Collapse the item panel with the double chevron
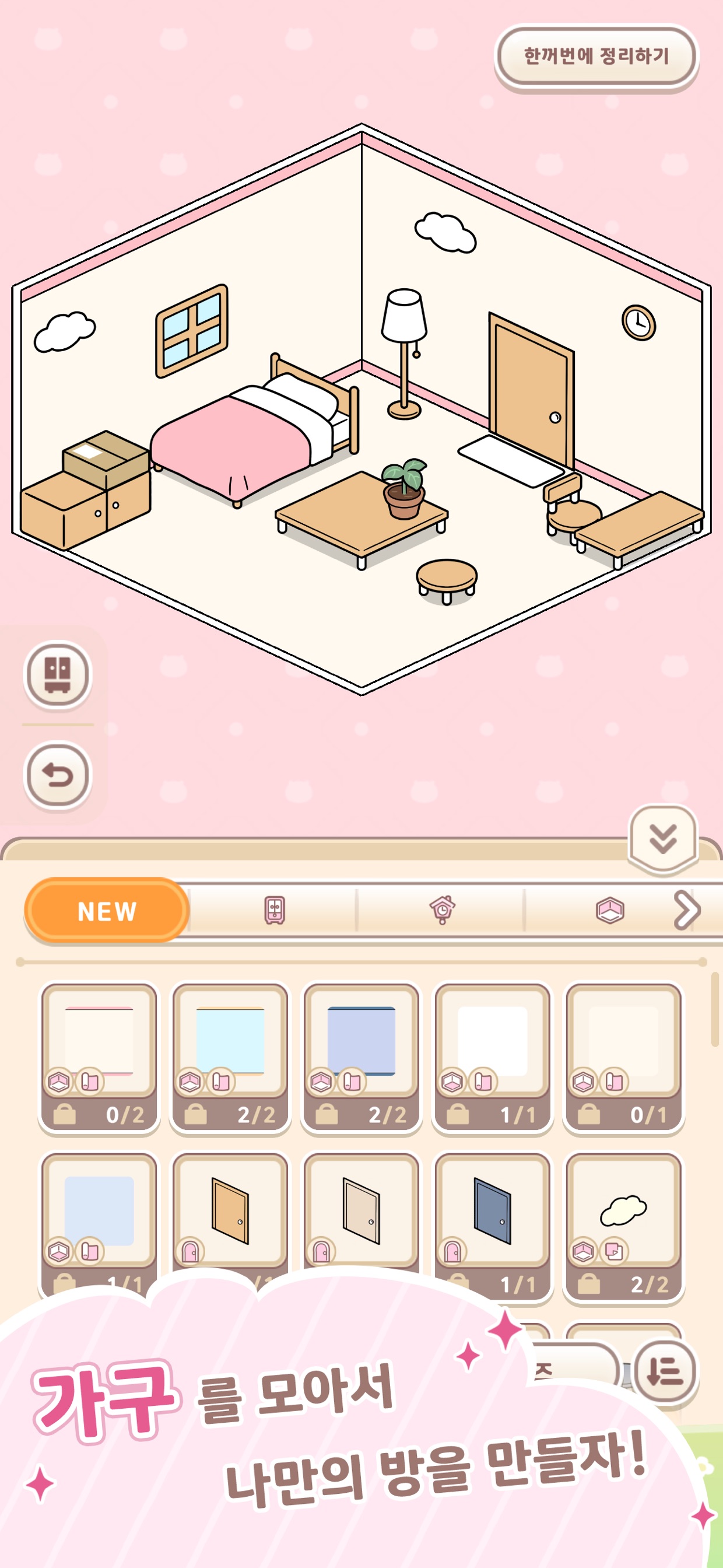Screen dimensions: 723x1568 point(663,839)
